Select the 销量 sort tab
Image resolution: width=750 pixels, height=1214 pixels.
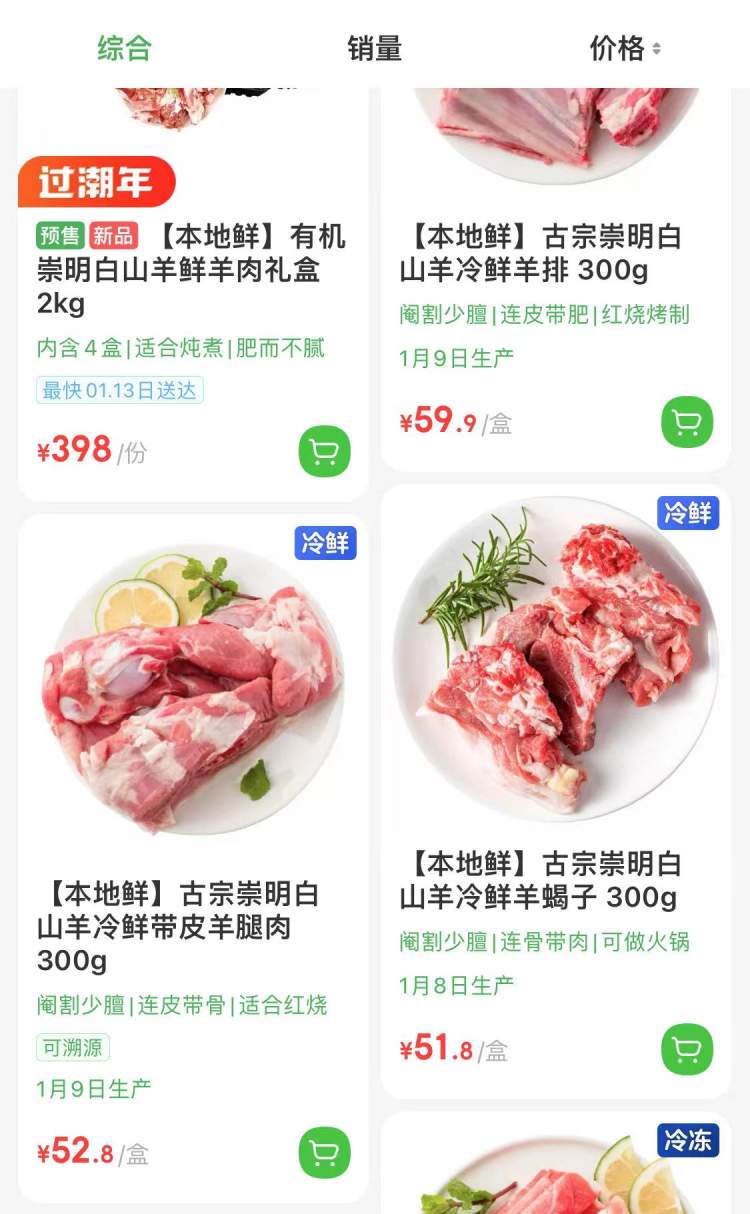(374, 48)
